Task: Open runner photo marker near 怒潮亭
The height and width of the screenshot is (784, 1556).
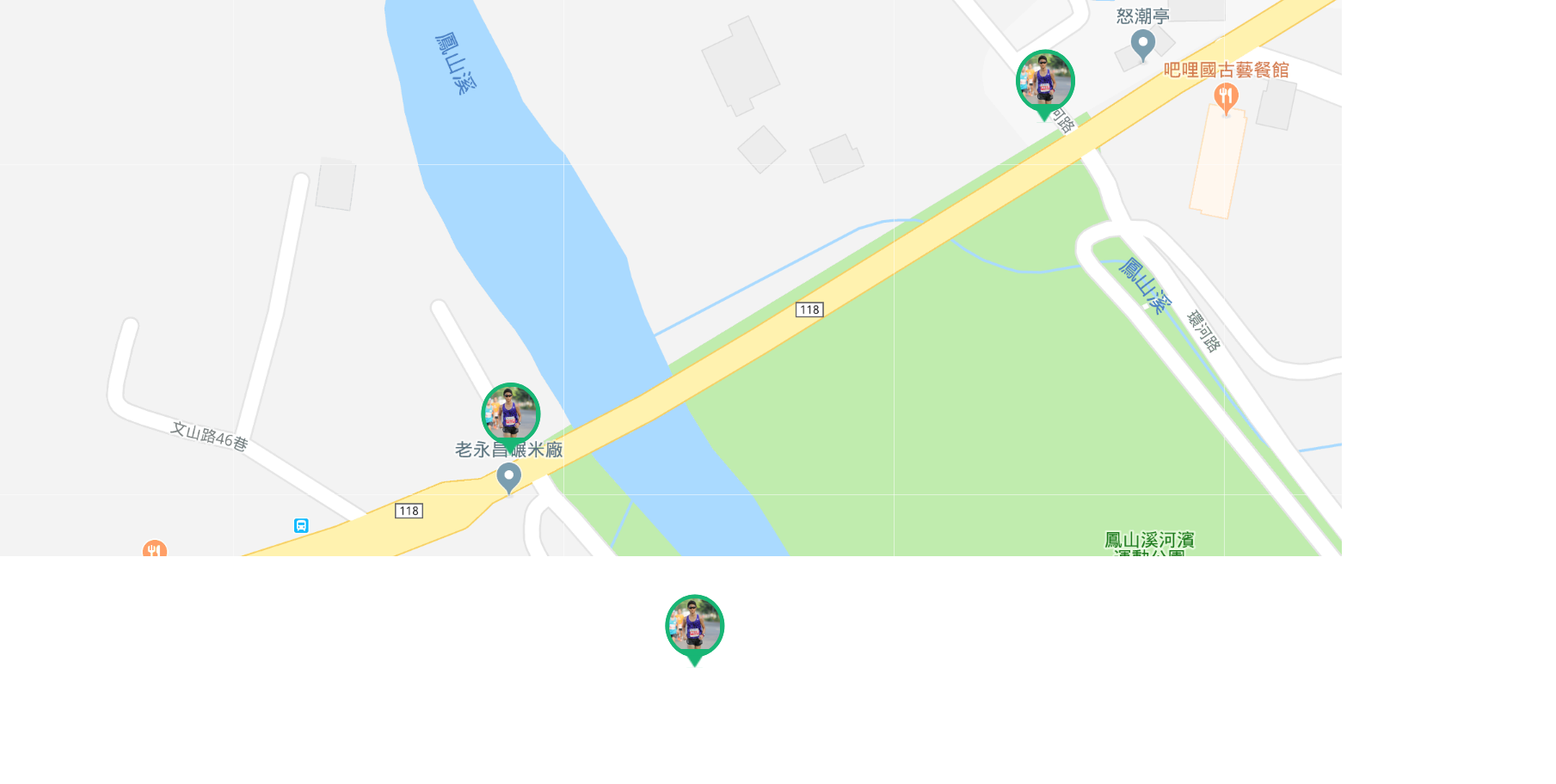Action: [1045, 81]
